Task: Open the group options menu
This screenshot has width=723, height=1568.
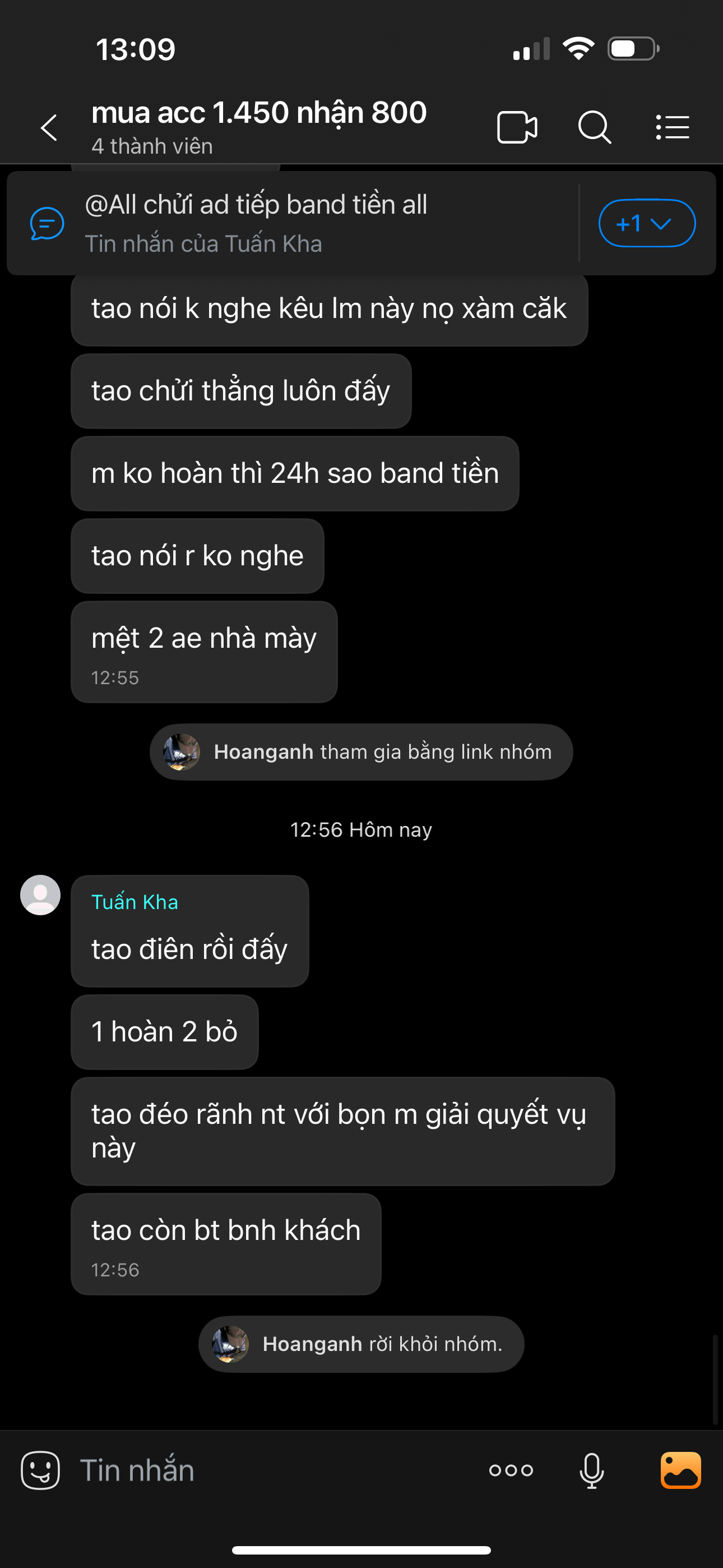Action: [x=673, y=128]
